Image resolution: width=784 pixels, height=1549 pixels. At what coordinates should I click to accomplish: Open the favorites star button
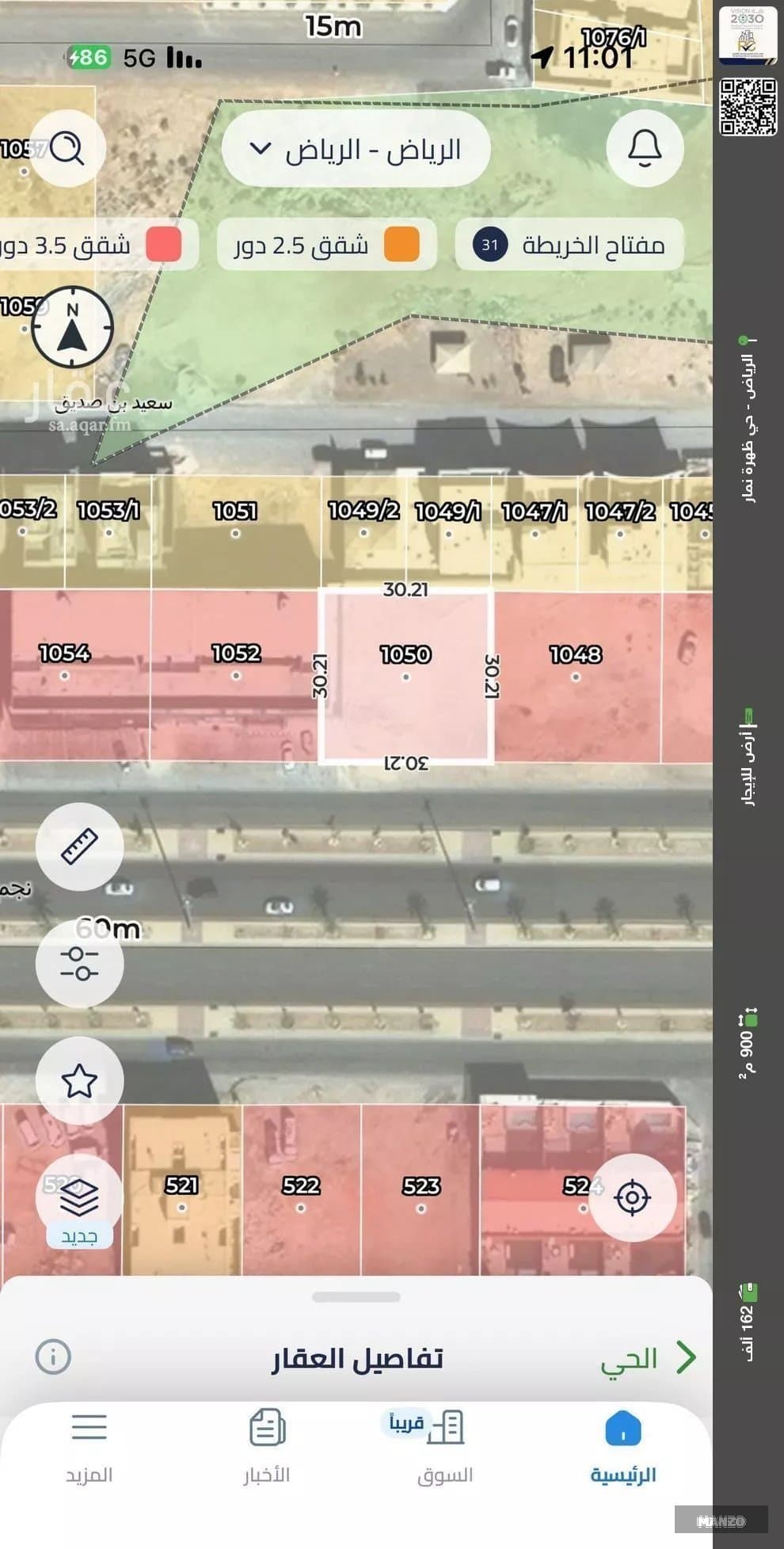click(79, 1080)
